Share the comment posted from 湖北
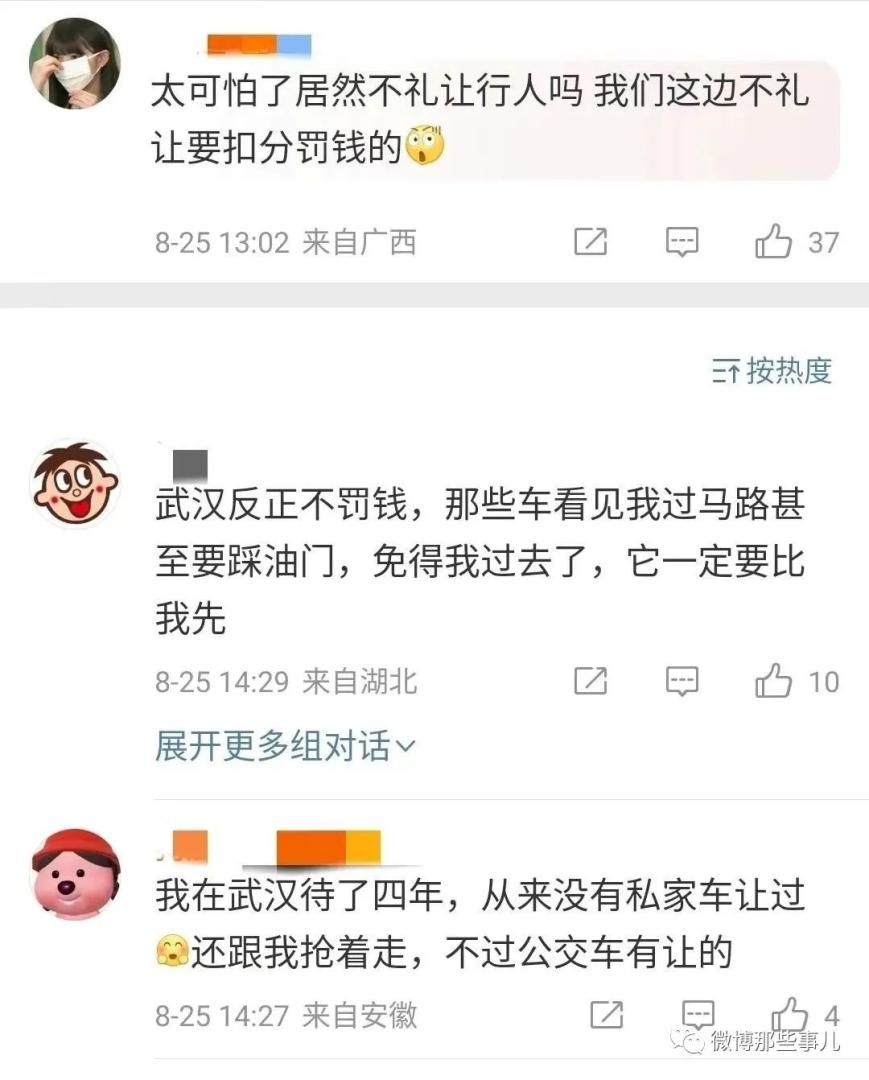This screenshot has width=869, height=1080. pyautogui.click(x=591, y=682)
